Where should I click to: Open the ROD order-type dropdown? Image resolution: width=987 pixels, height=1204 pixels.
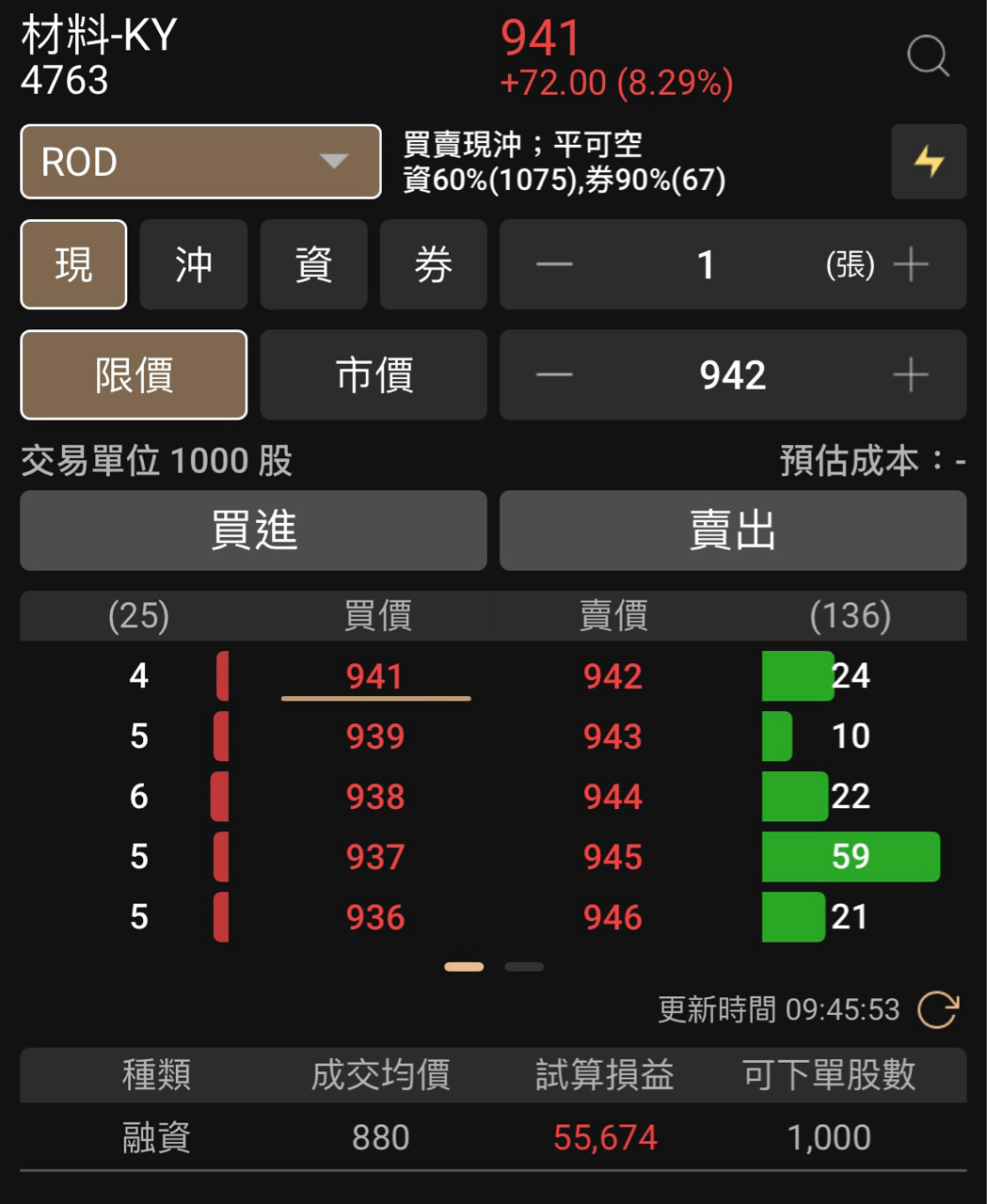(199, 162)
